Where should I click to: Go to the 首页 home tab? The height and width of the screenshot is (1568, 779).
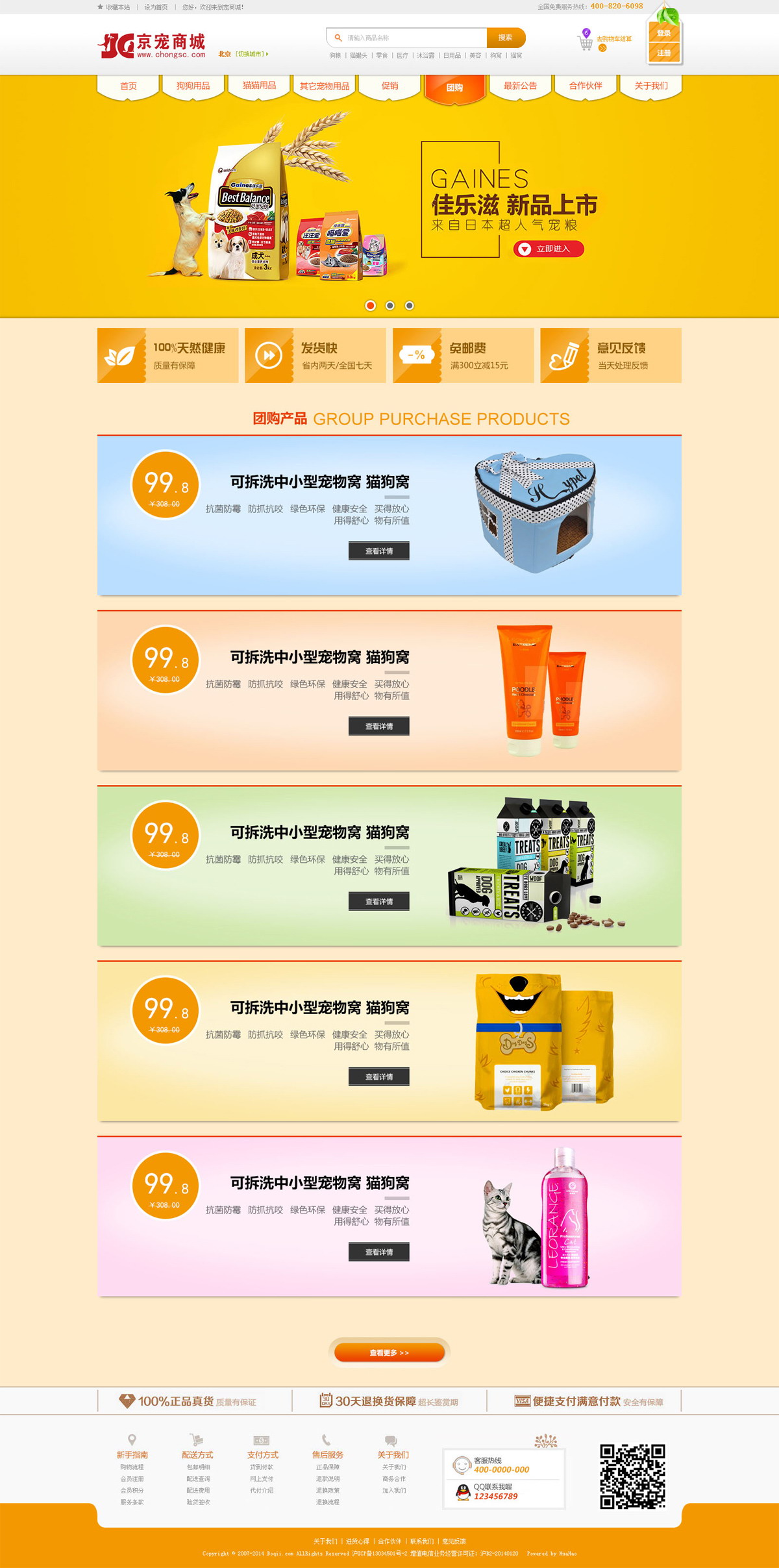[129, 86]
